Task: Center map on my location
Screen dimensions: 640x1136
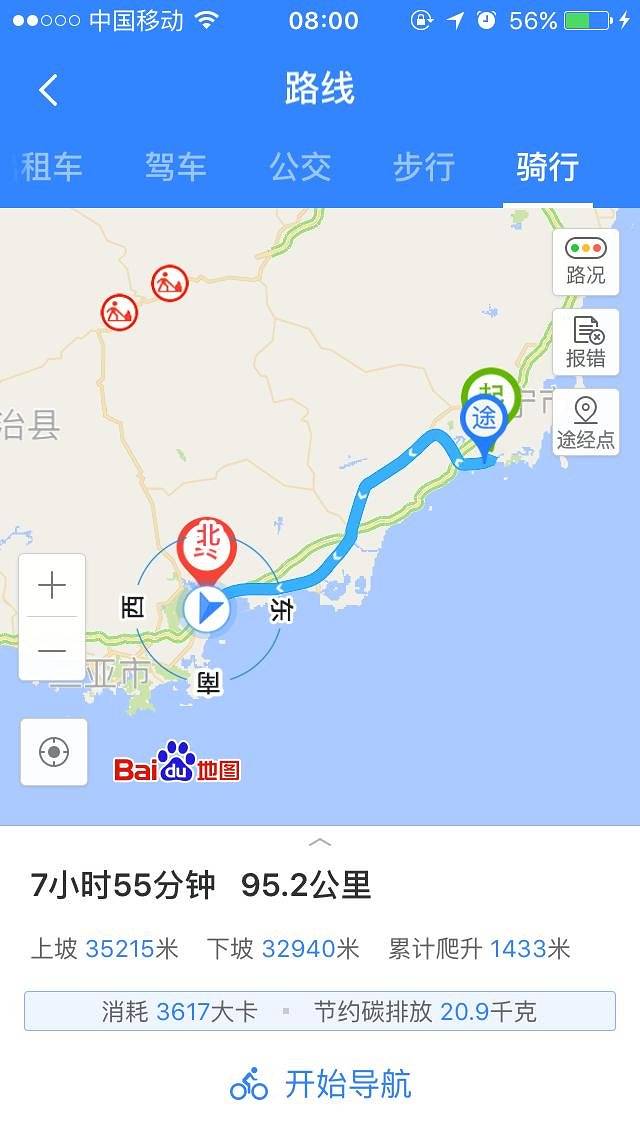Action: 54,752
